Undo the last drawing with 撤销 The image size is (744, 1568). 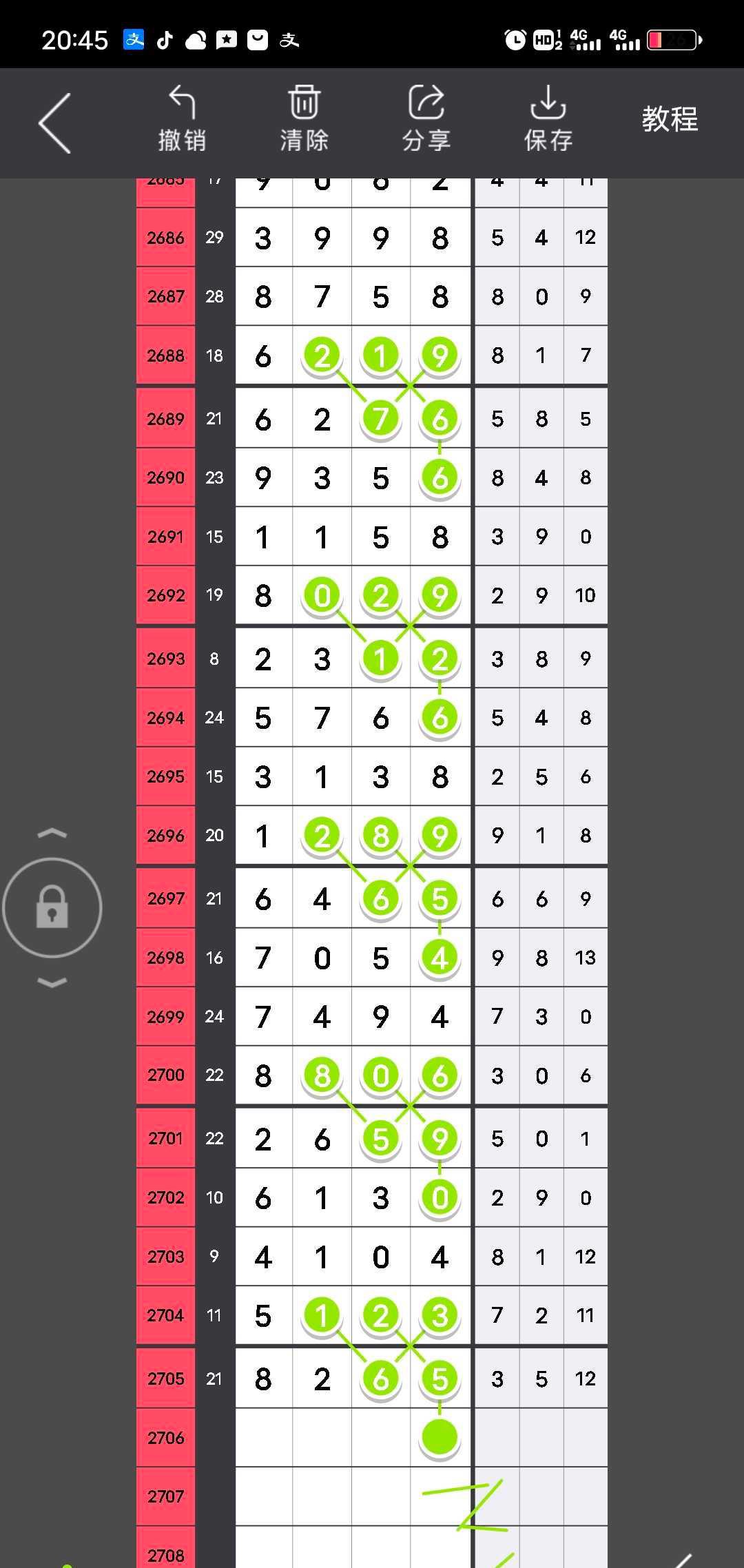(x=182, y=118)
